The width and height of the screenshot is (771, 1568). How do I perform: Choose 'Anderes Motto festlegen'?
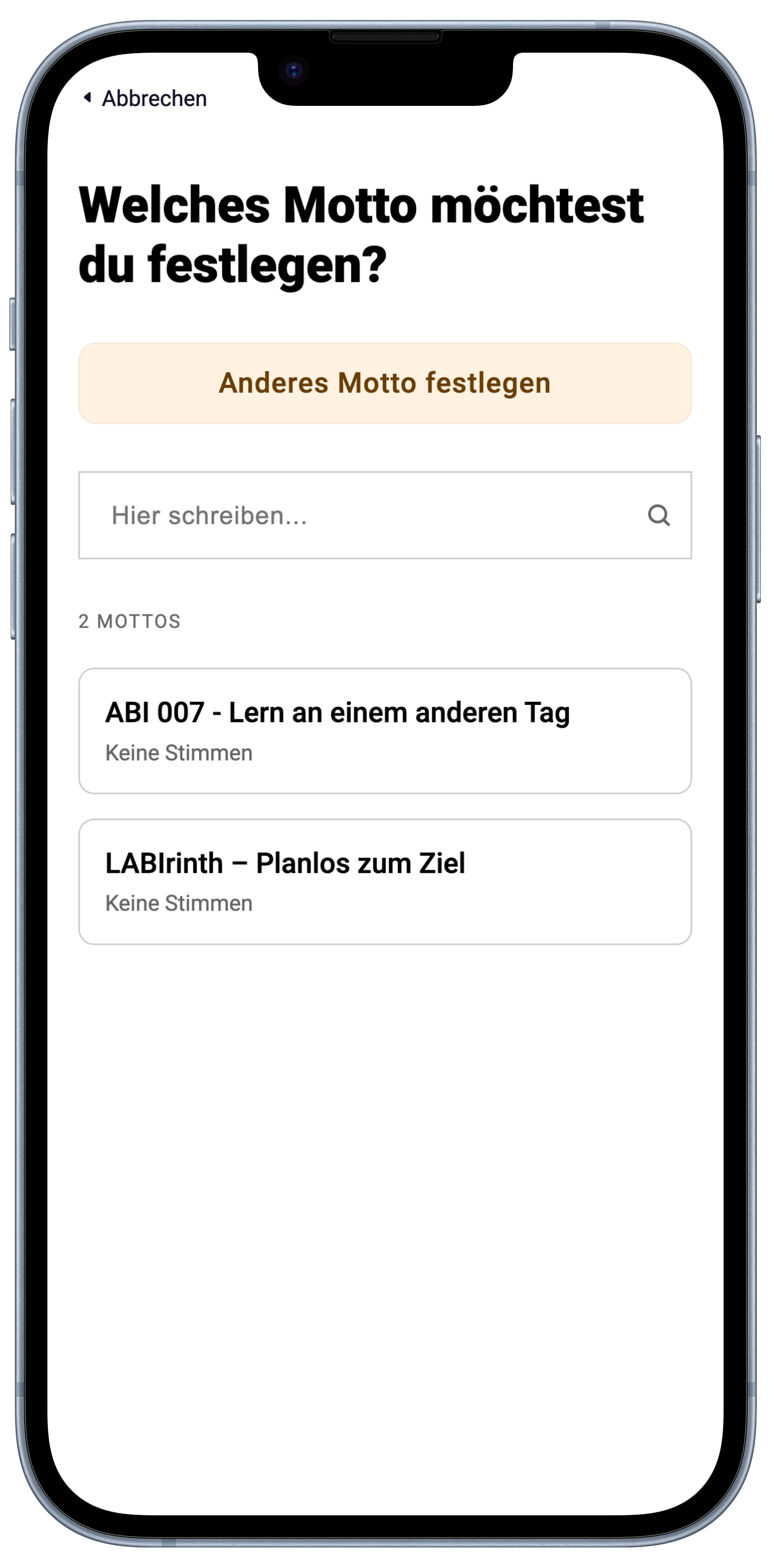[385, 383]
